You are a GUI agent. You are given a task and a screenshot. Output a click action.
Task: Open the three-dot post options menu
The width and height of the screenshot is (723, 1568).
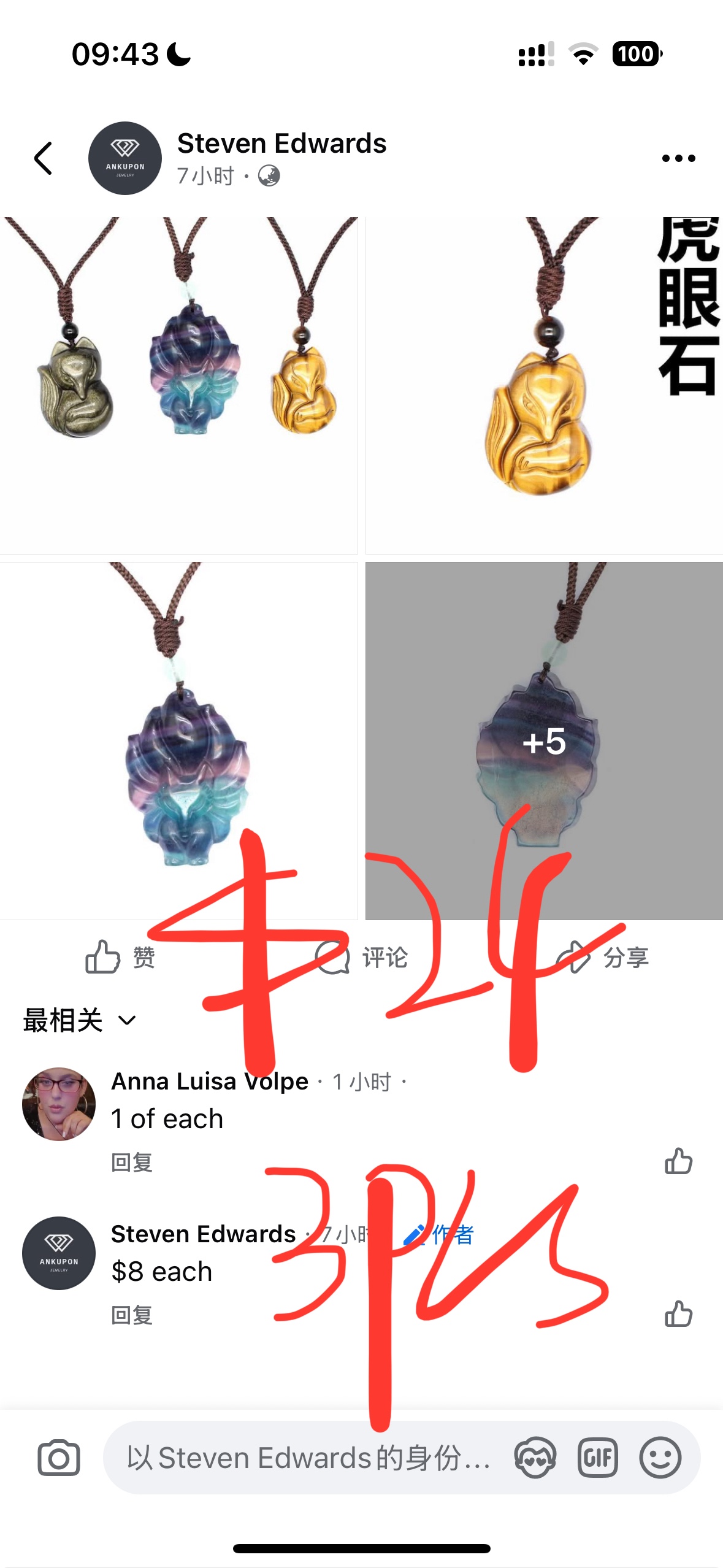[x=678, y=158]
